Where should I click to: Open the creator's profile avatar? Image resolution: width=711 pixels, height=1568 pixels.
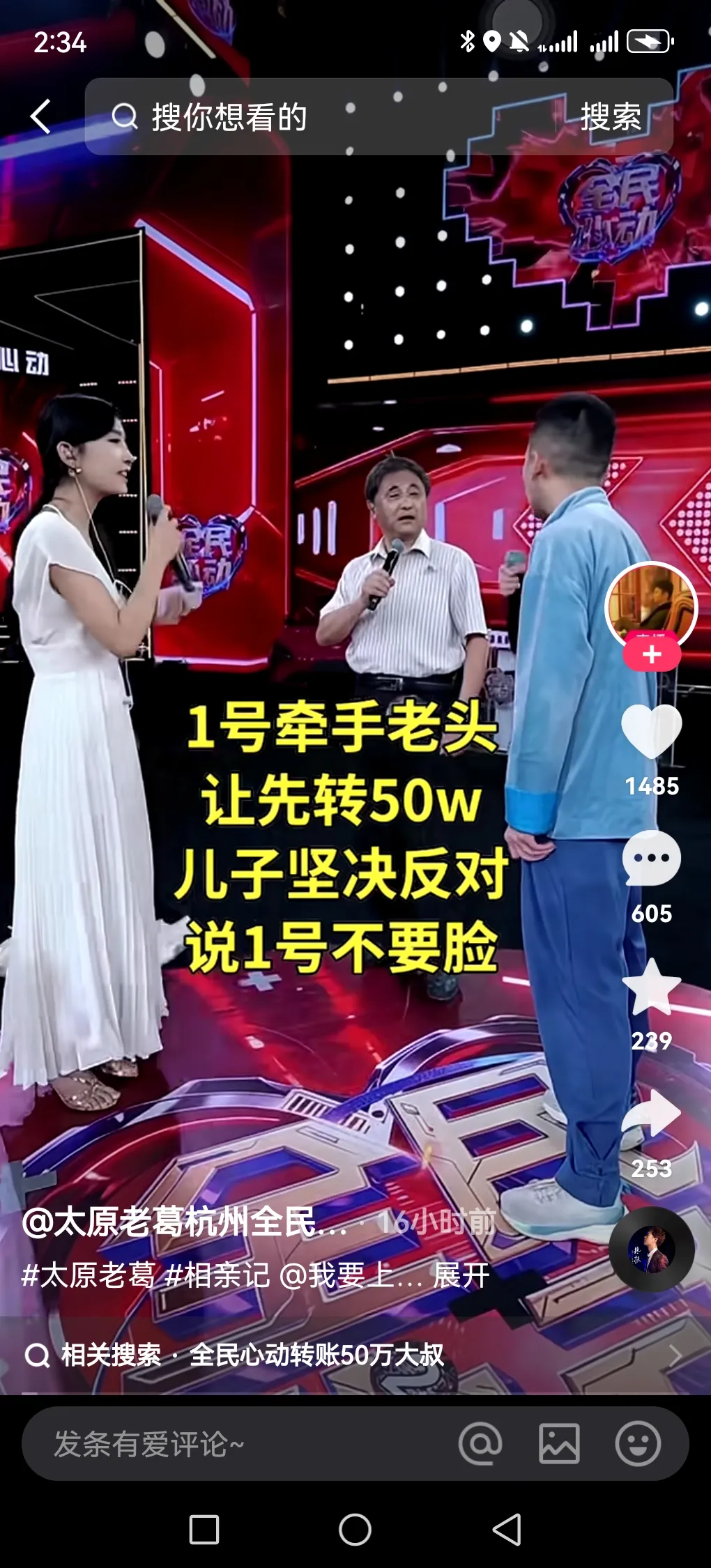pos(651,606)
